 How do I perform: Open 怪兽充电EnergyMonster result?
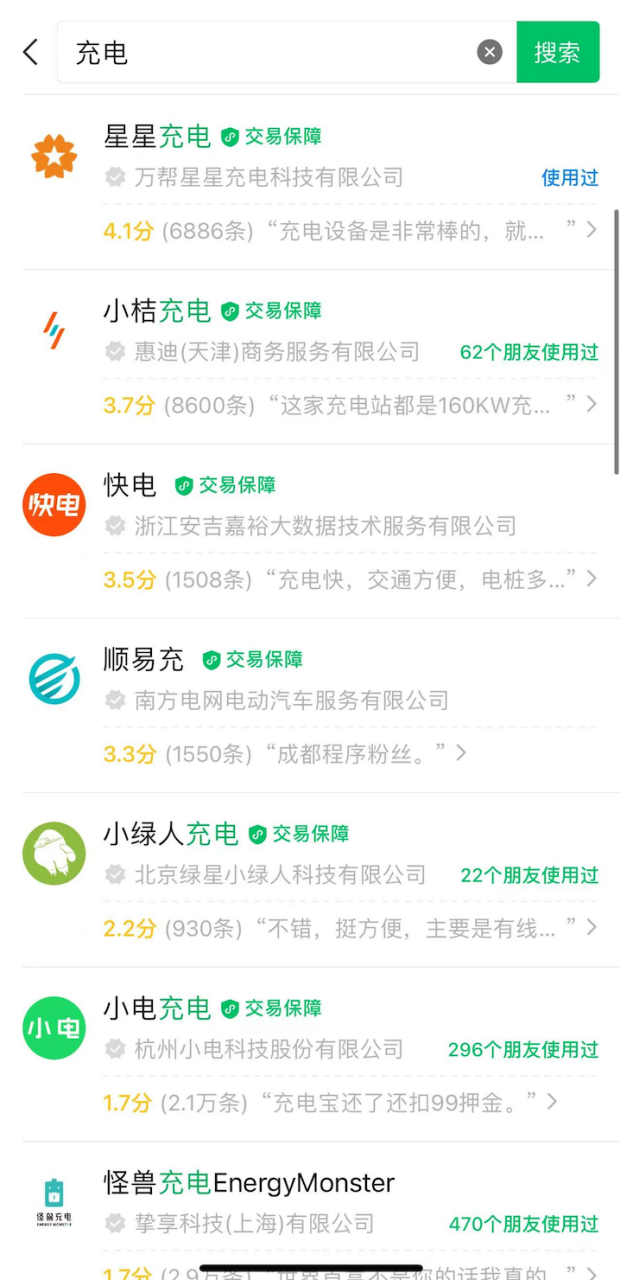pyautogui.click(x=249, y=1183)
